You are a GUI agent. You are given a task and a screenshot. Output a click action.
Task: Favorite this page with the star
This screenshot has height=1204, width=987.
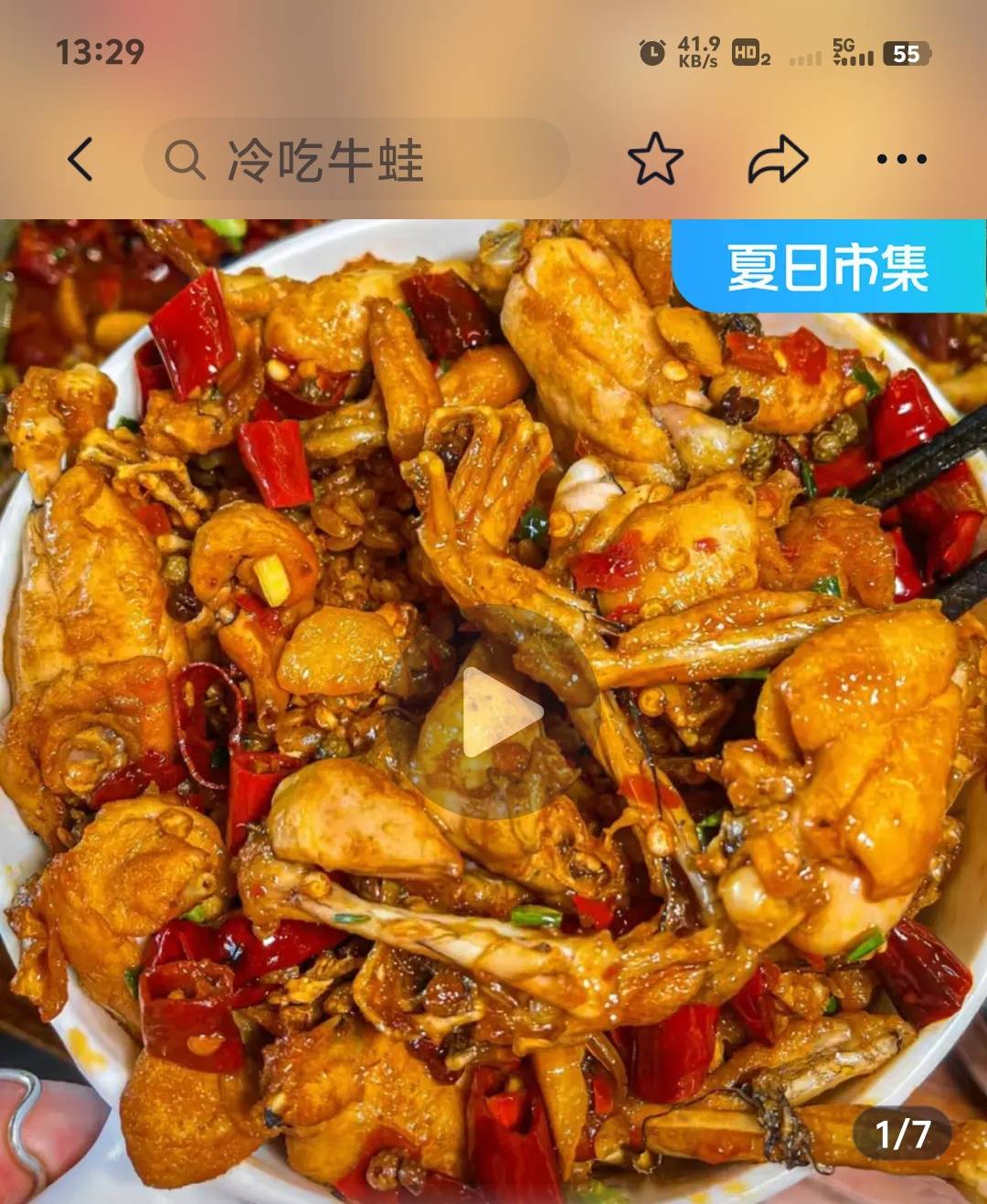click(x=655, y=159)
